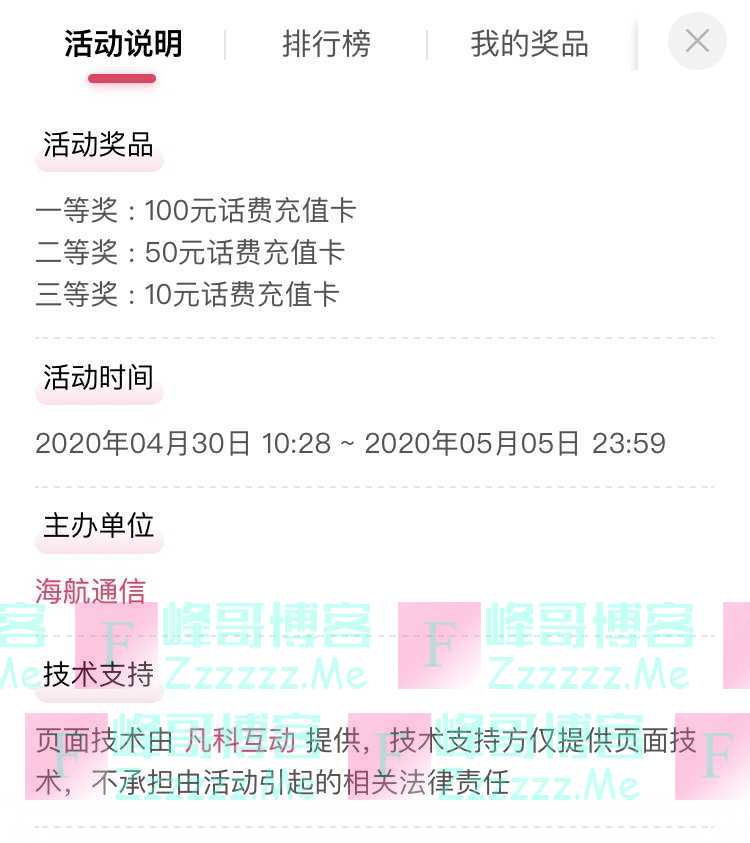This screenshot has width=750, height=843.
Task: Click the 主办单位 section header
Action: [x=98, y=526]
